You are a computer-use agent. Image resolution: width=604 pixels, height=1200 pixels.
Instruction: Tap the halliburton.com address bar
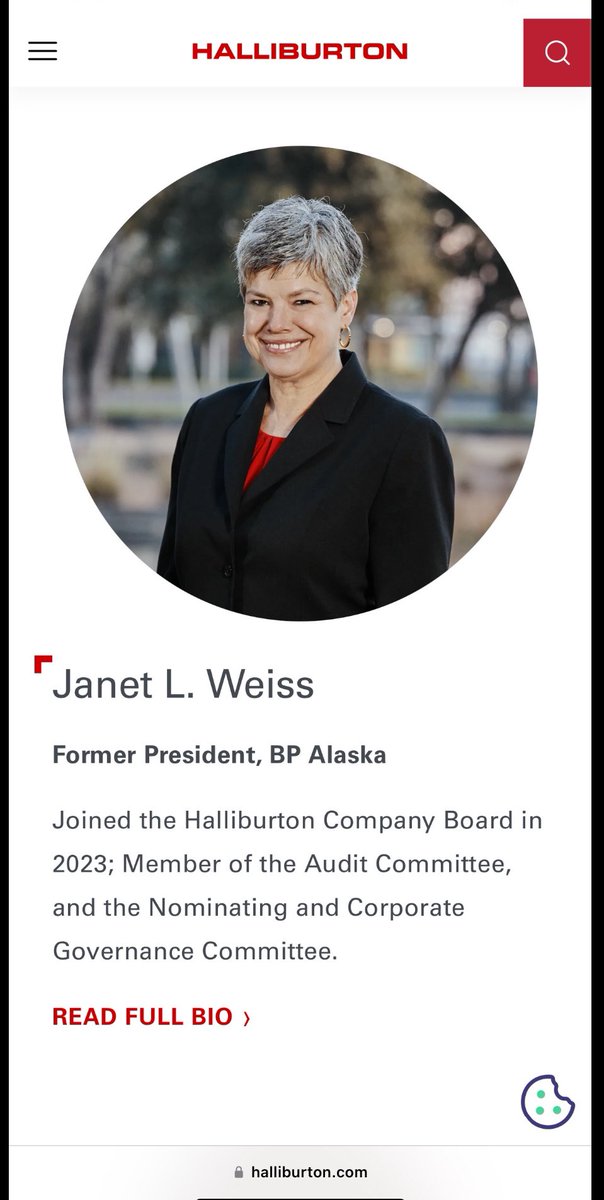click(300, 1172)
